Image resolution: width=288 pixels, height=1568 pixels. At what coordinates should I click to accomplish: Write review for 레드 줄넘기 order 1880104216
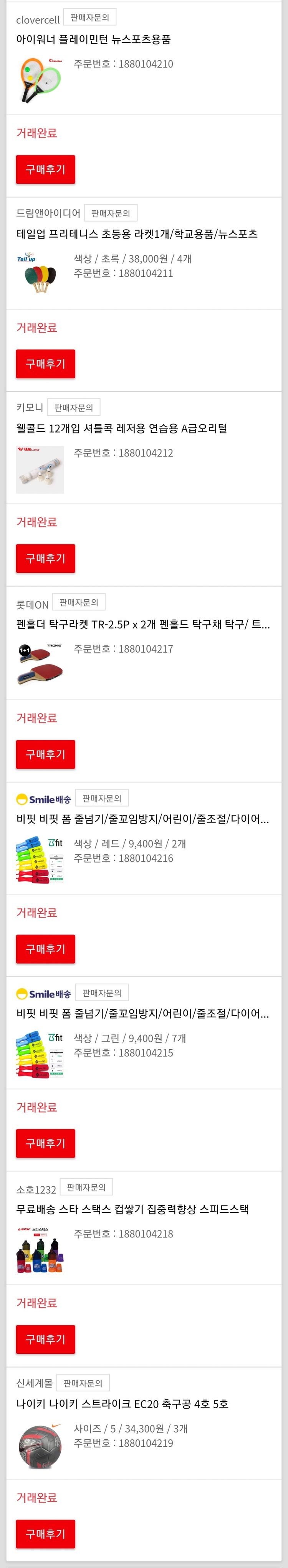click(x=46, y=949)
